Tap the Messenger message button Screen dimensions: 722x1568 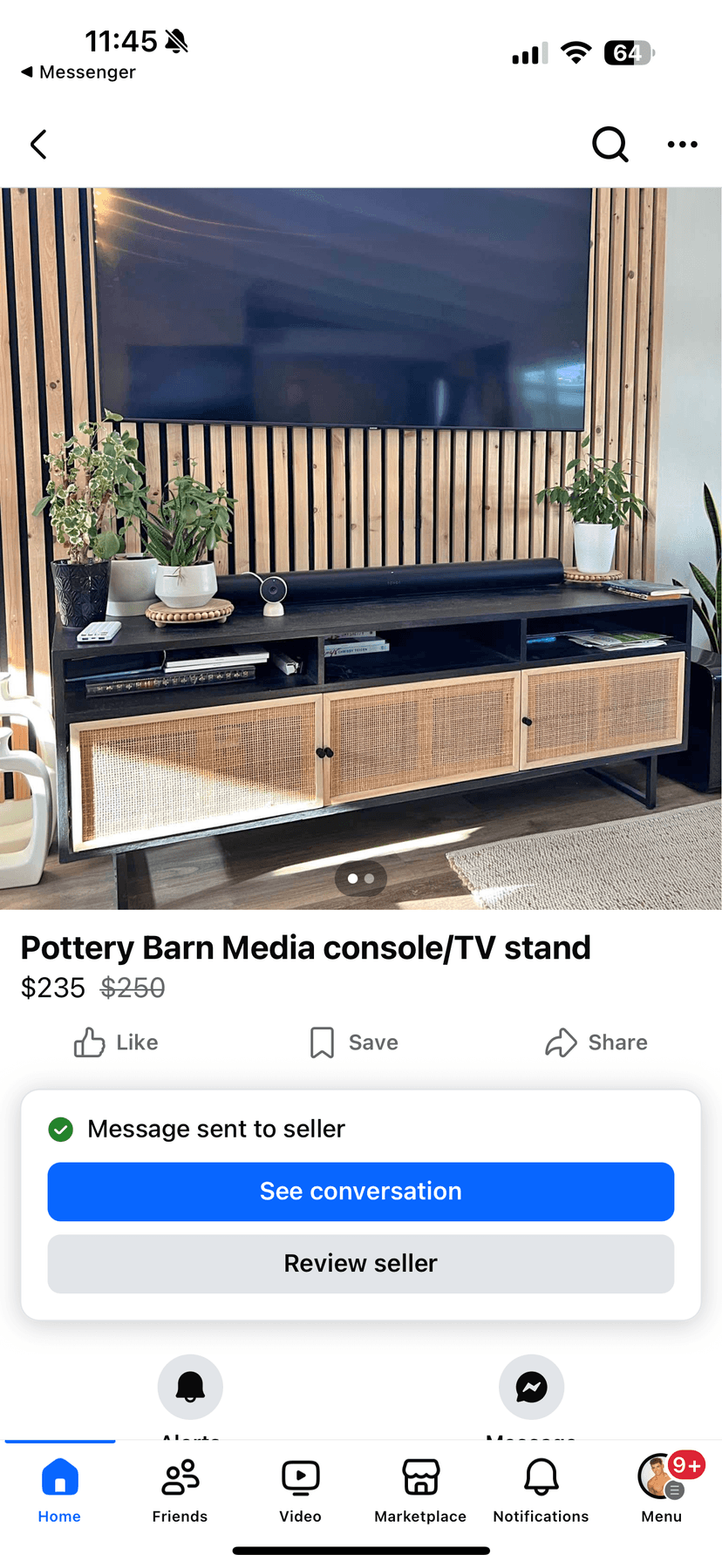tap(531, 1387)
